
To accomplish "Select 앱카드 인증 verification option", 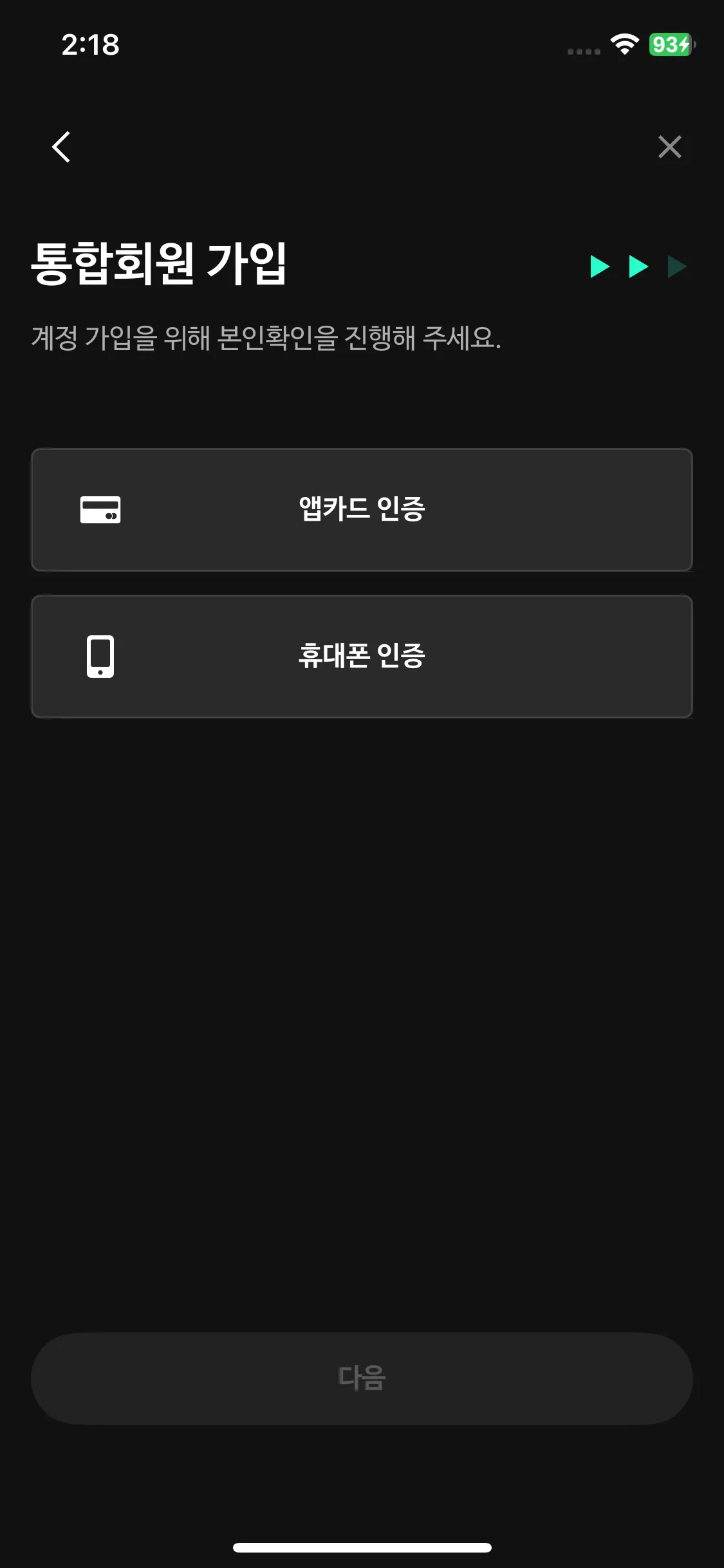I will [362, 509].
